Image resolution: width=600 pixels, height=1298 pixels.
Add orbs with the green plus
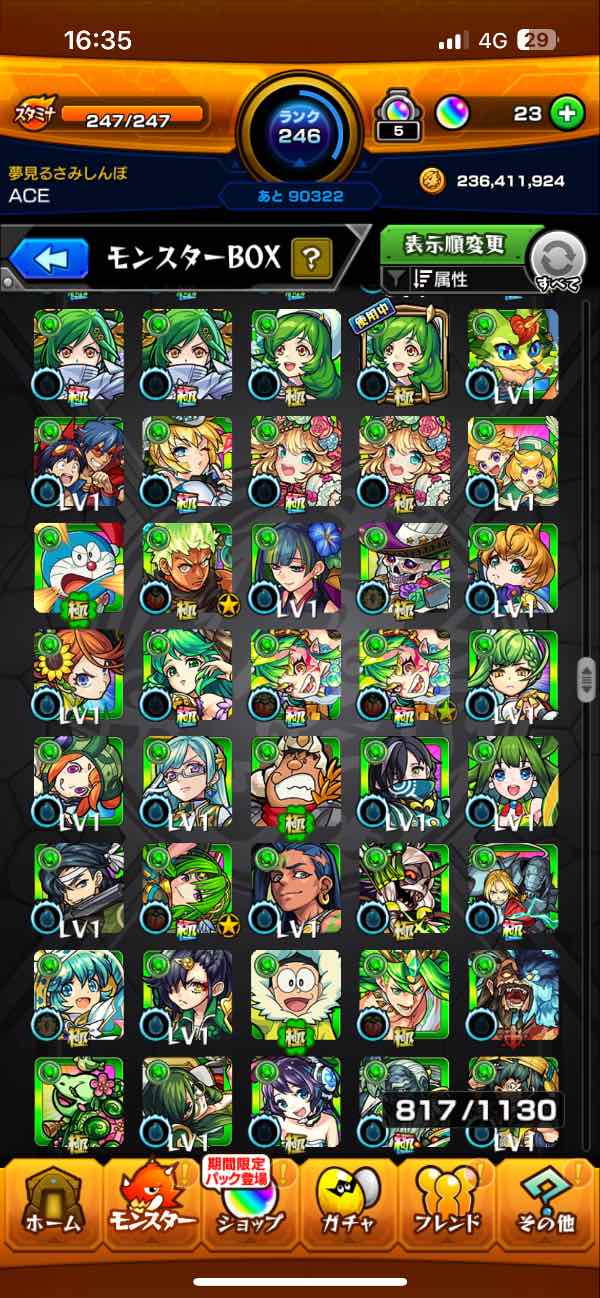click(x=567, y=114)
